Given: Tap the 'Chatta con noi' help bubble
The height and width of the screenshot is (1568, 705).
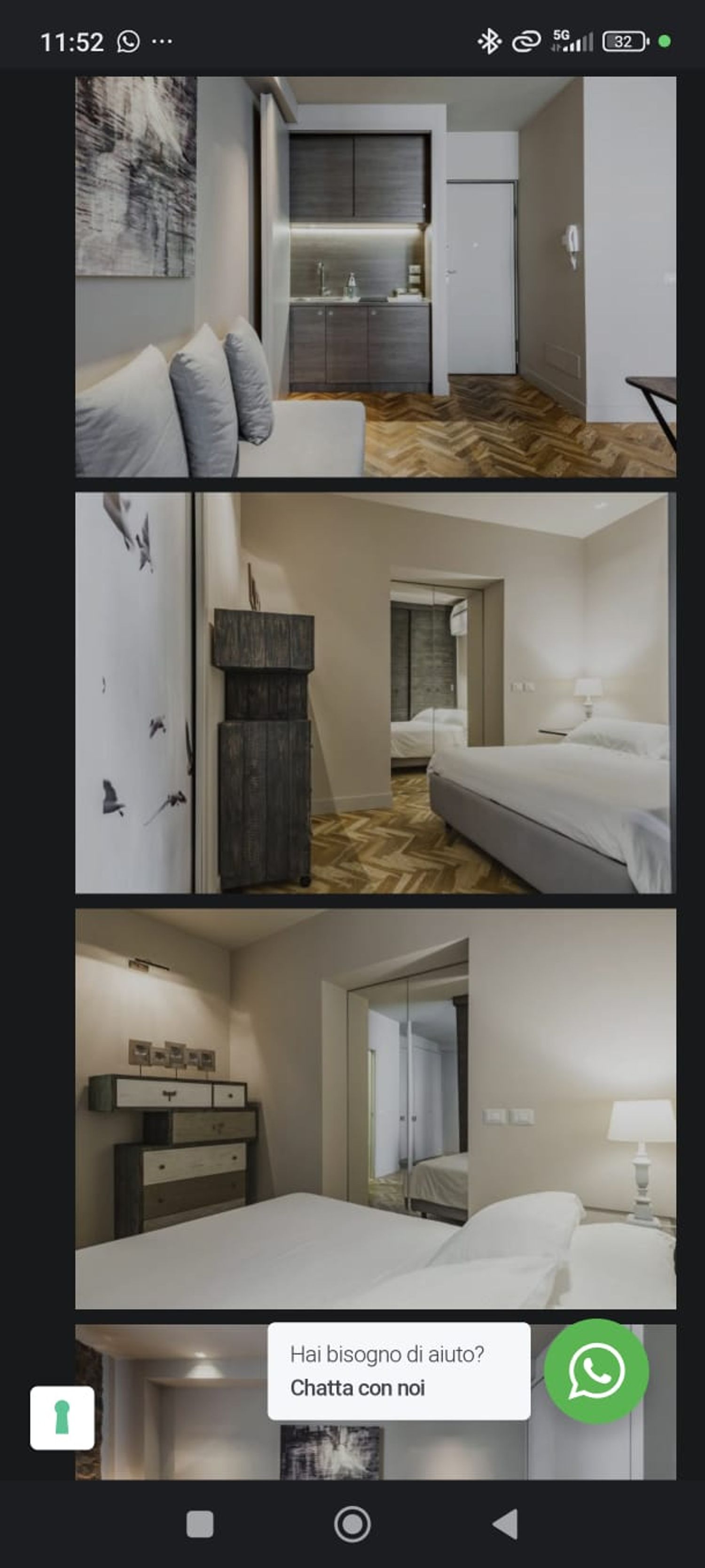Looking at the screenshot, I should (x=399, y=1371).
